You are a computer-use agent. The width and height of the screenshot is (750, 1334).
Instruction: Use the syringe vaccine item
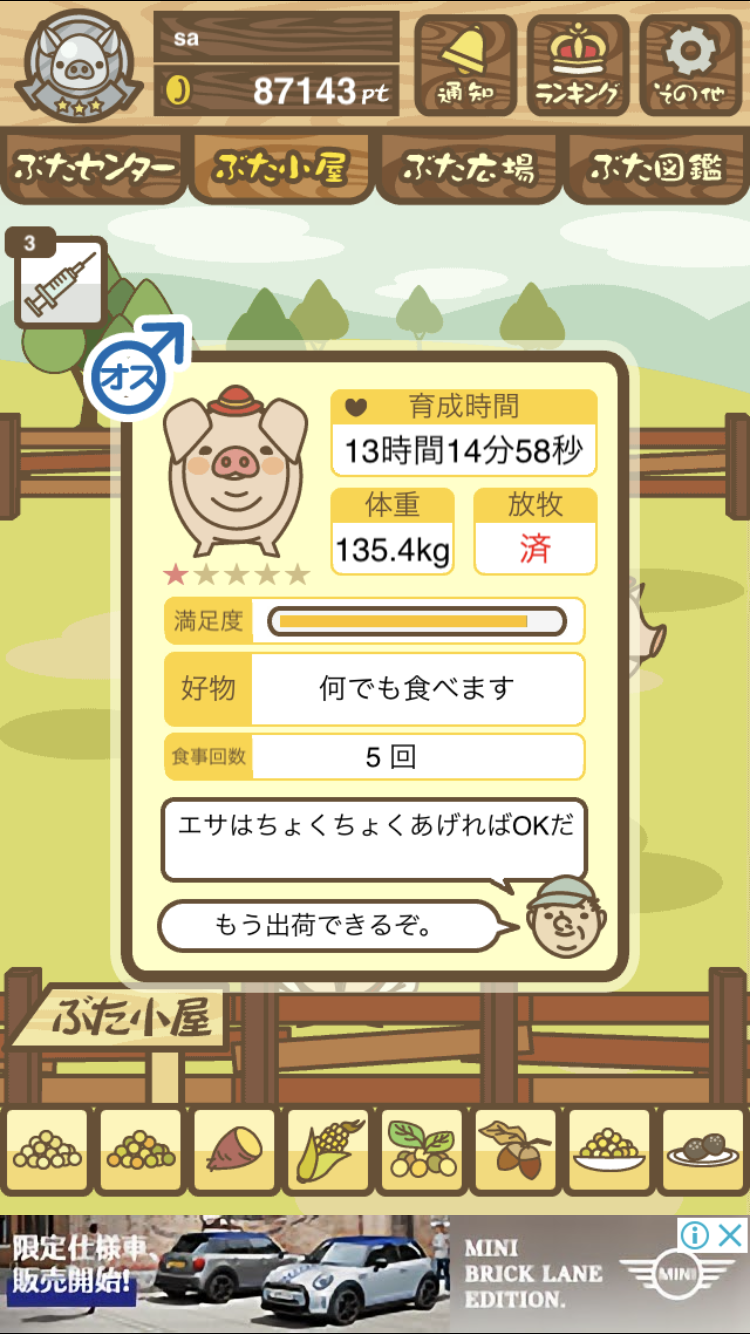(60, 282)
